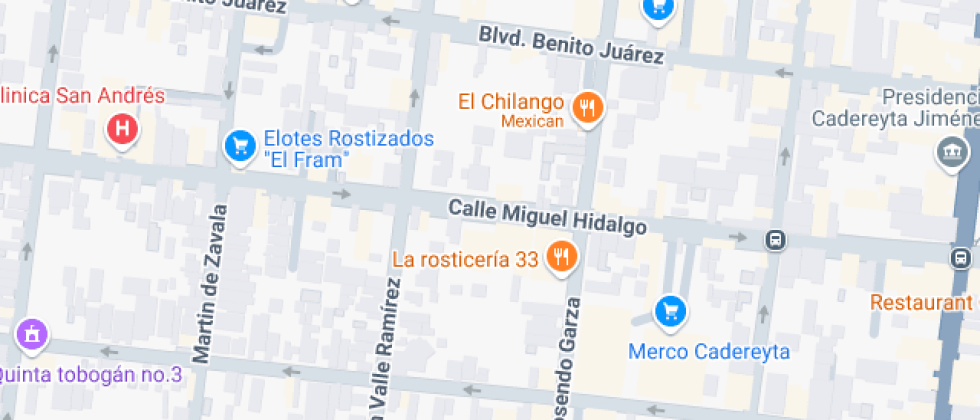
Task: Select Elotes Rostizados "El Fram" store marker
Action: (x=240, y=147)
